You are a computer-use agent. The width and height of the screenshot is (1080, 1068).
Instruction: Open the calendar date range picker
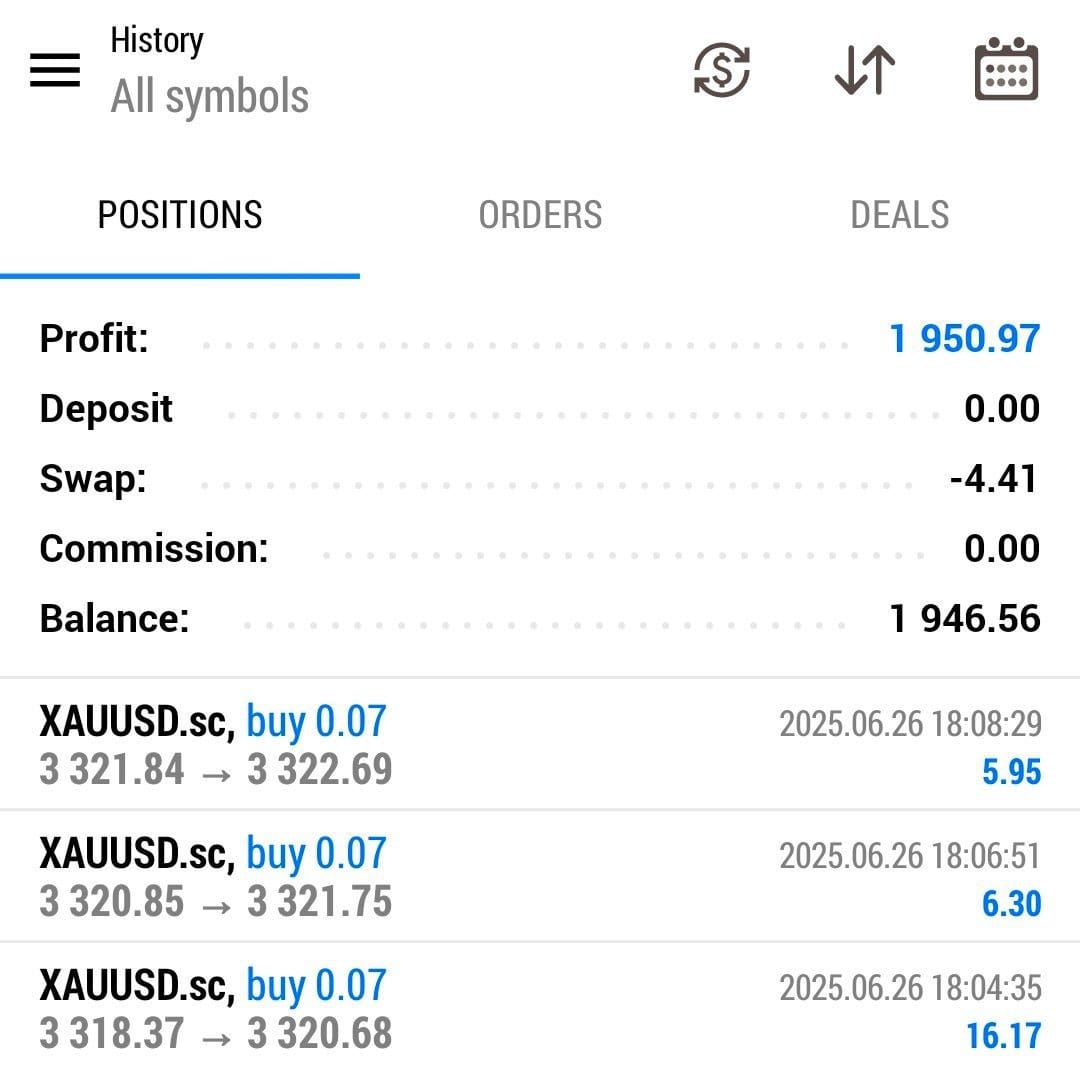pyautogui.click(x=1006, y=70)
